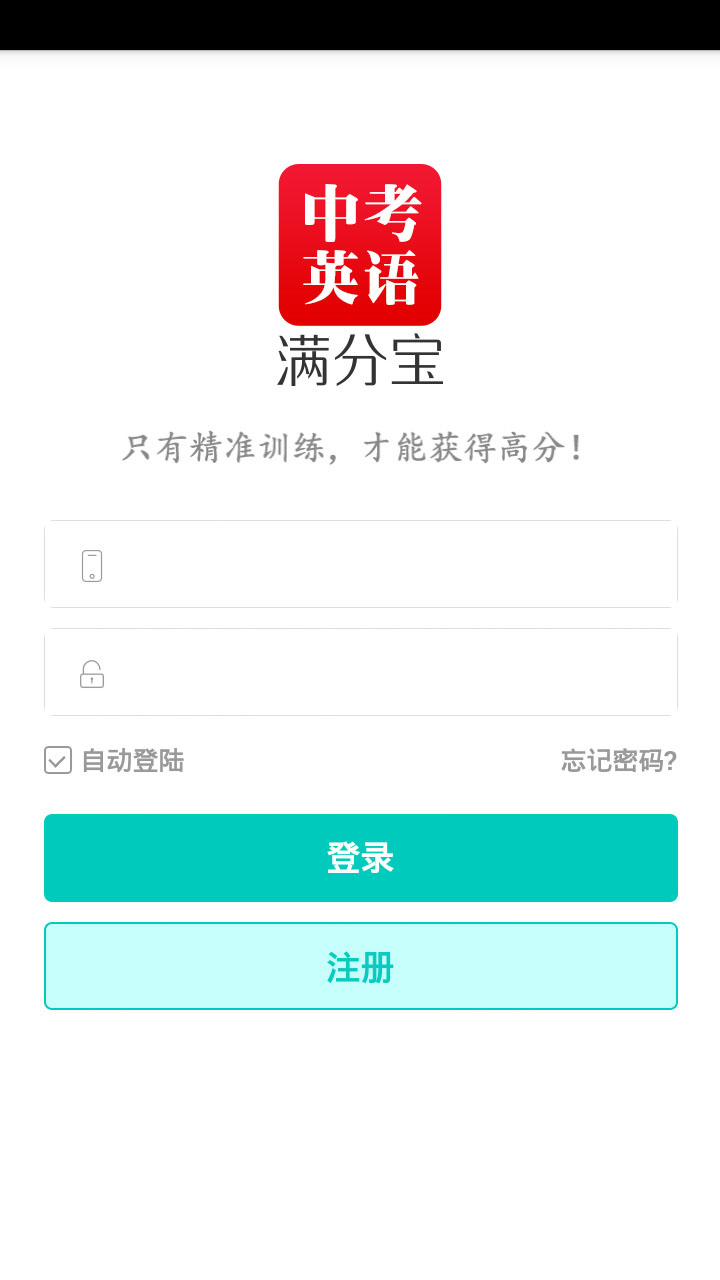Image resolution: width=720 pixels, height=1280 pixels.
Task: Open the 忘记密码? link
Action: [619, 761]
